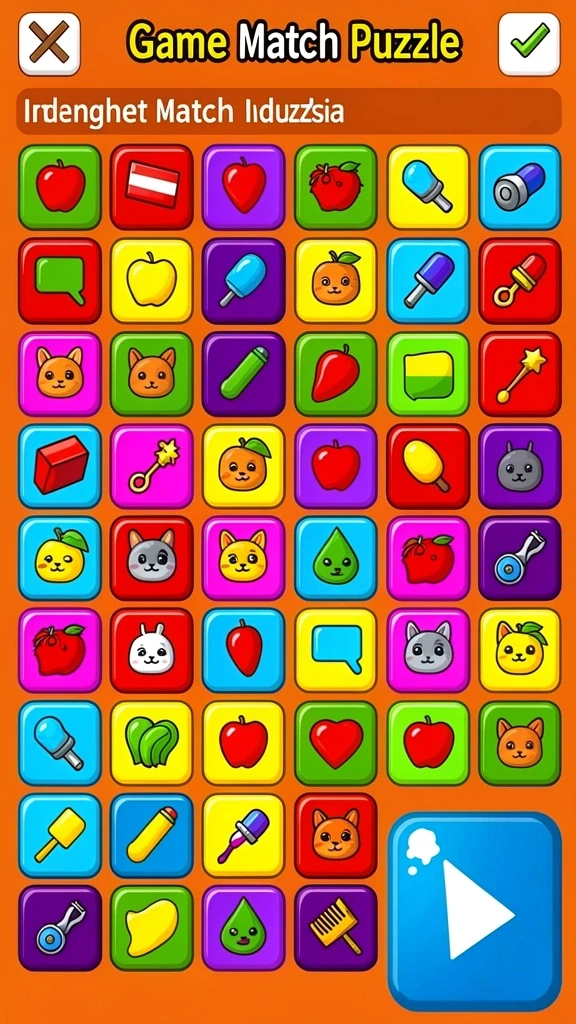Tap the big blue play button
Screen dimensions: 576x1024
pos(475,912)
